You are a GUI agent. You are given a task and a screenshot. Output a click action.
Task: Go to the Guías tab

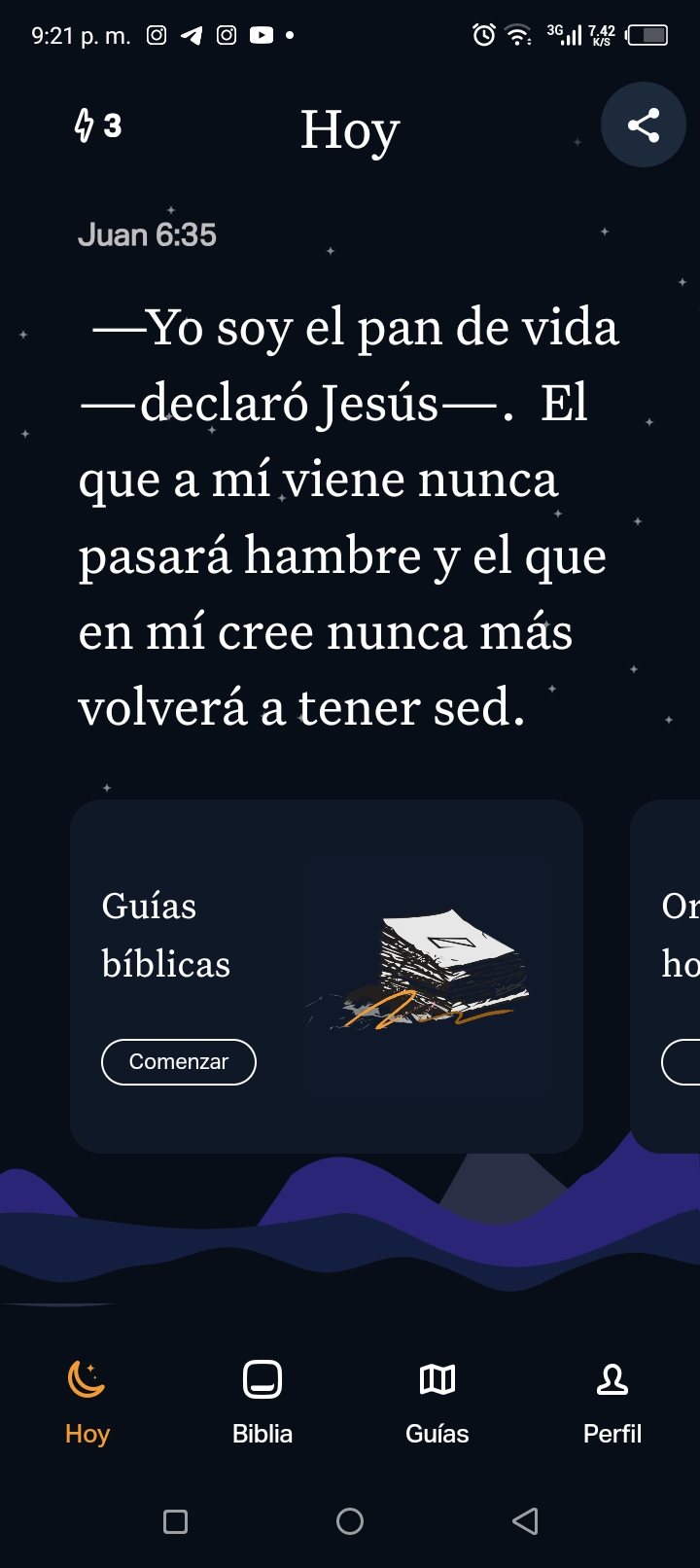click(437, 1401)
